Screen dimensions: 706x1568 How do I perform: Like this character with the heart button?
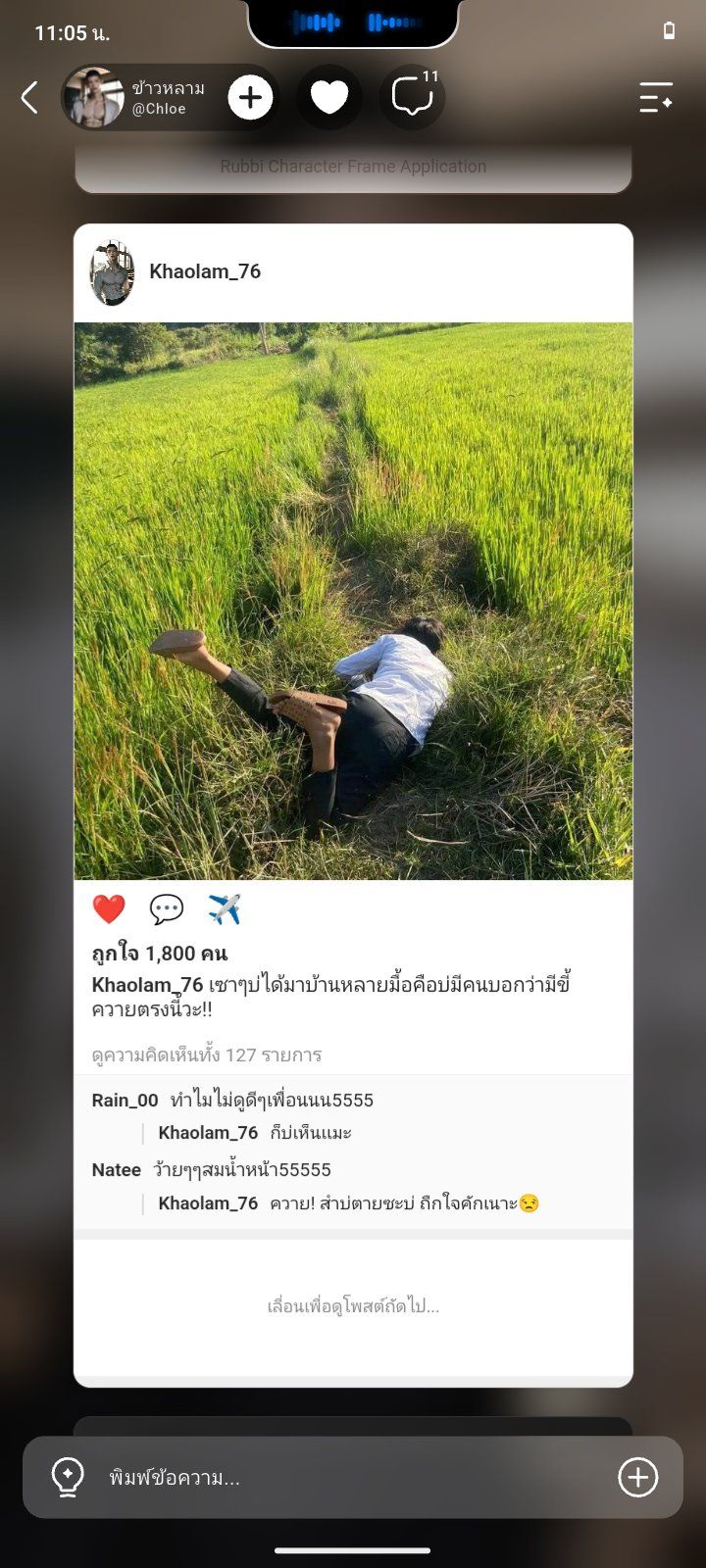[329, 97]
